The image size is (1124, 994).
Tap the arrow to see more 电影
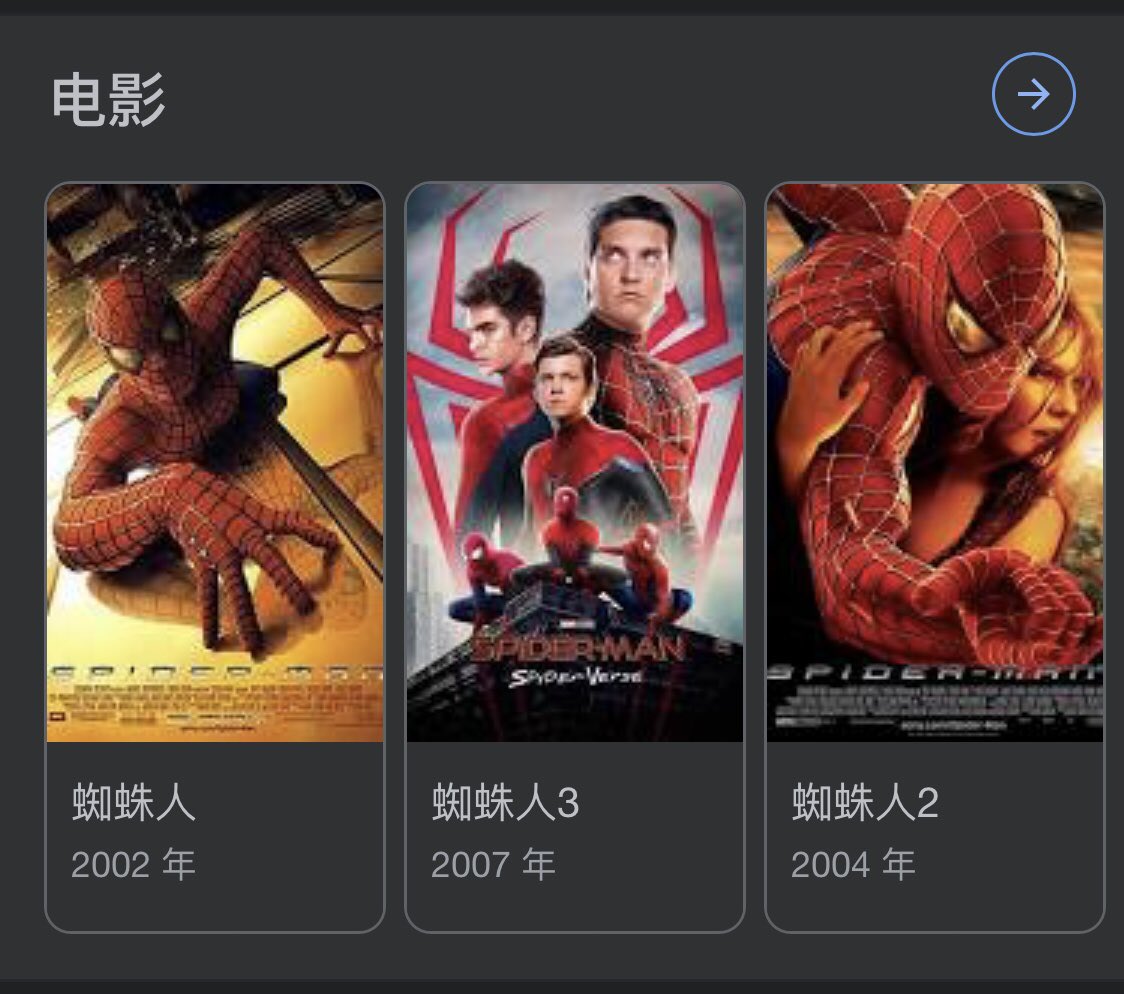point(1033,94)
